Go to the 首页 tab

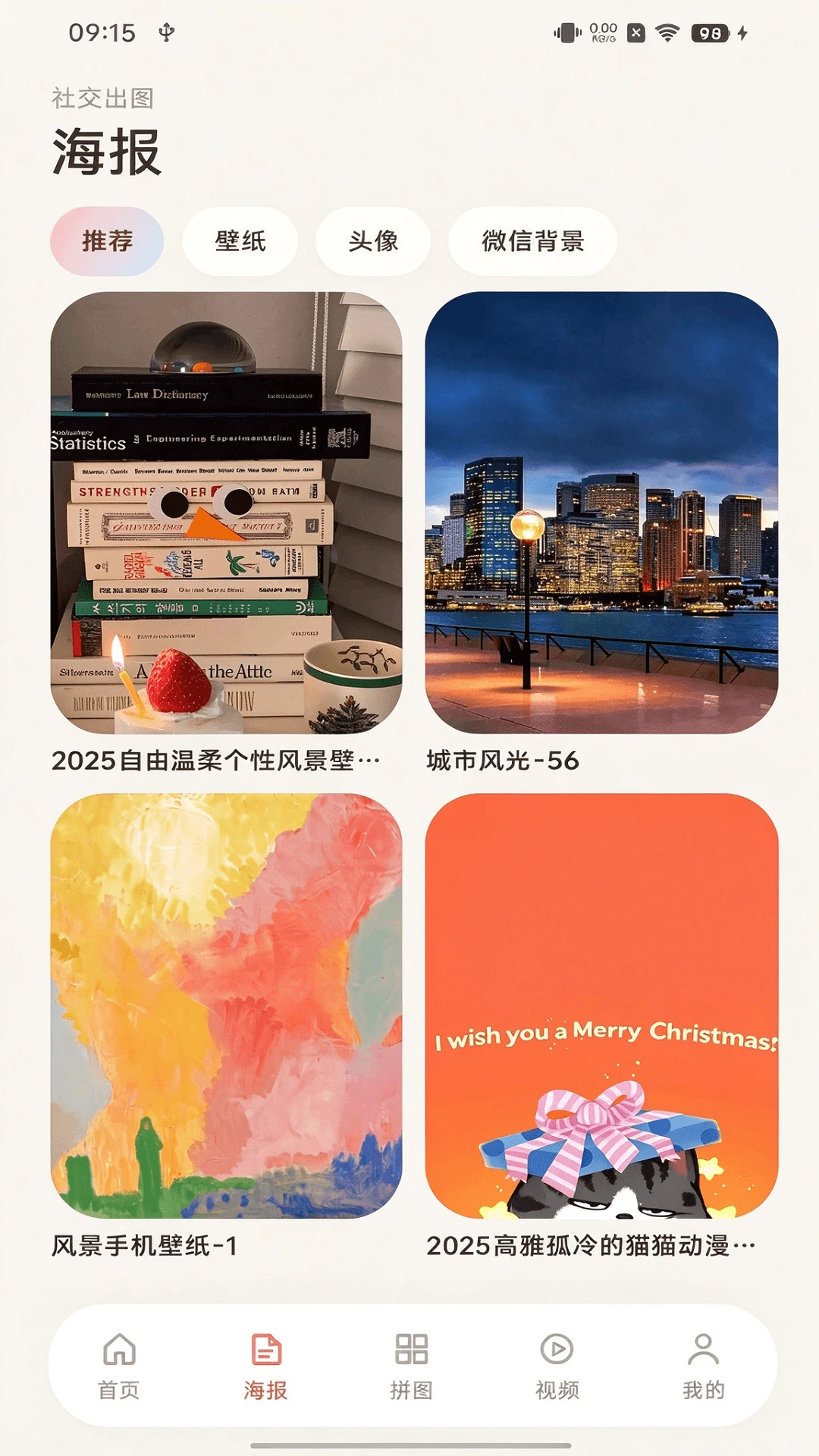point(119,1367)
